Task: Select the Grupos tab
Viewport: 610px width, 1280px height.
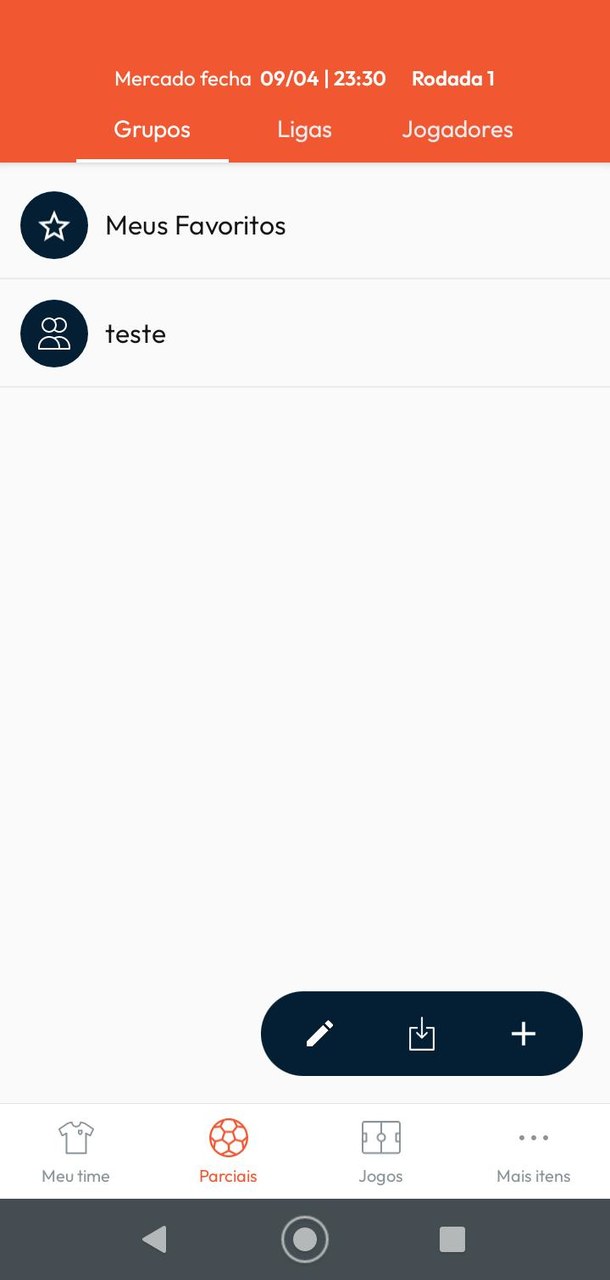Action: point(152,130)
